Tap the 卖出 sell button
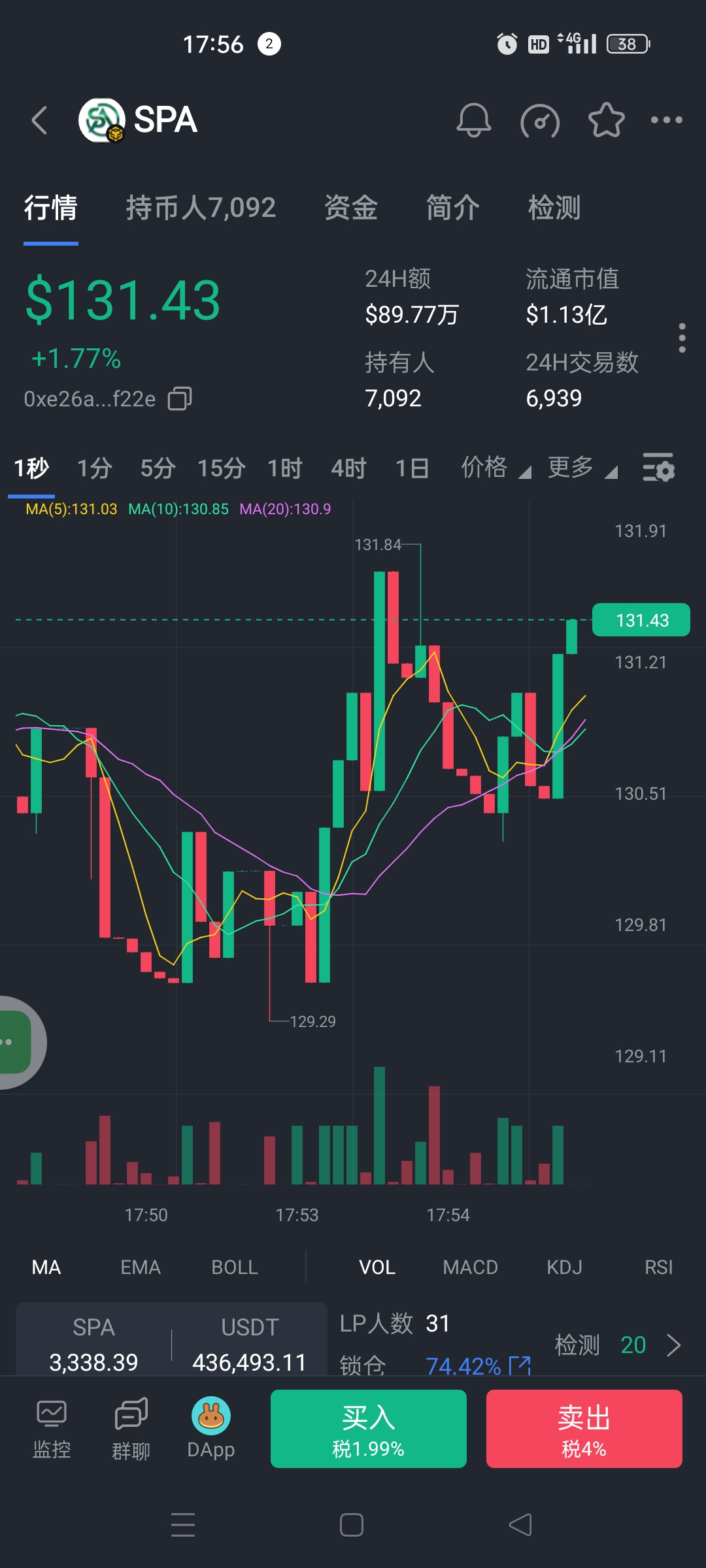706x1568 pixels. (x=584, y=1429)
